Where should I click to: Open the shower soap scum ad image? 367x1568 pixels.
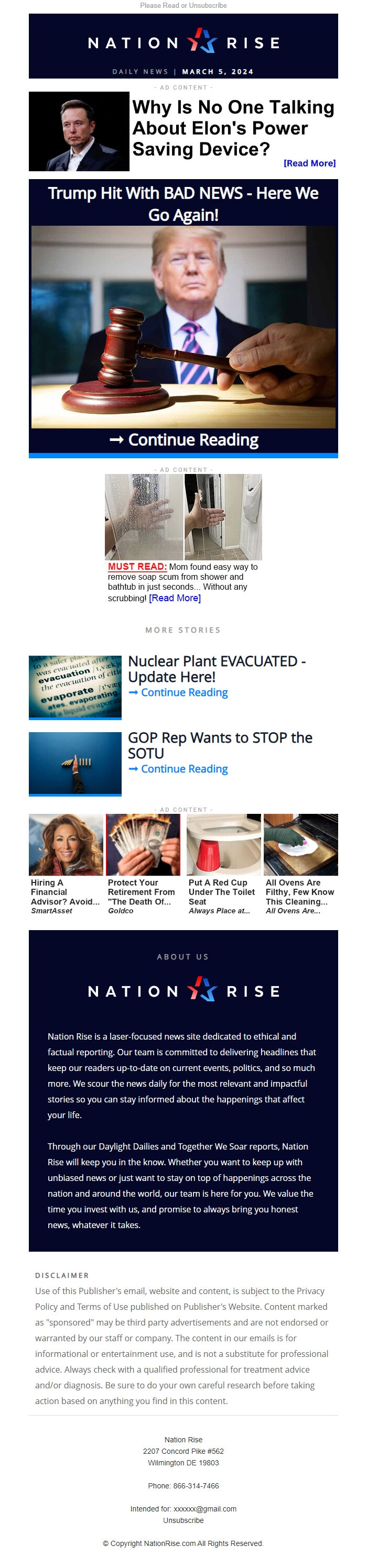pos(183,517)
